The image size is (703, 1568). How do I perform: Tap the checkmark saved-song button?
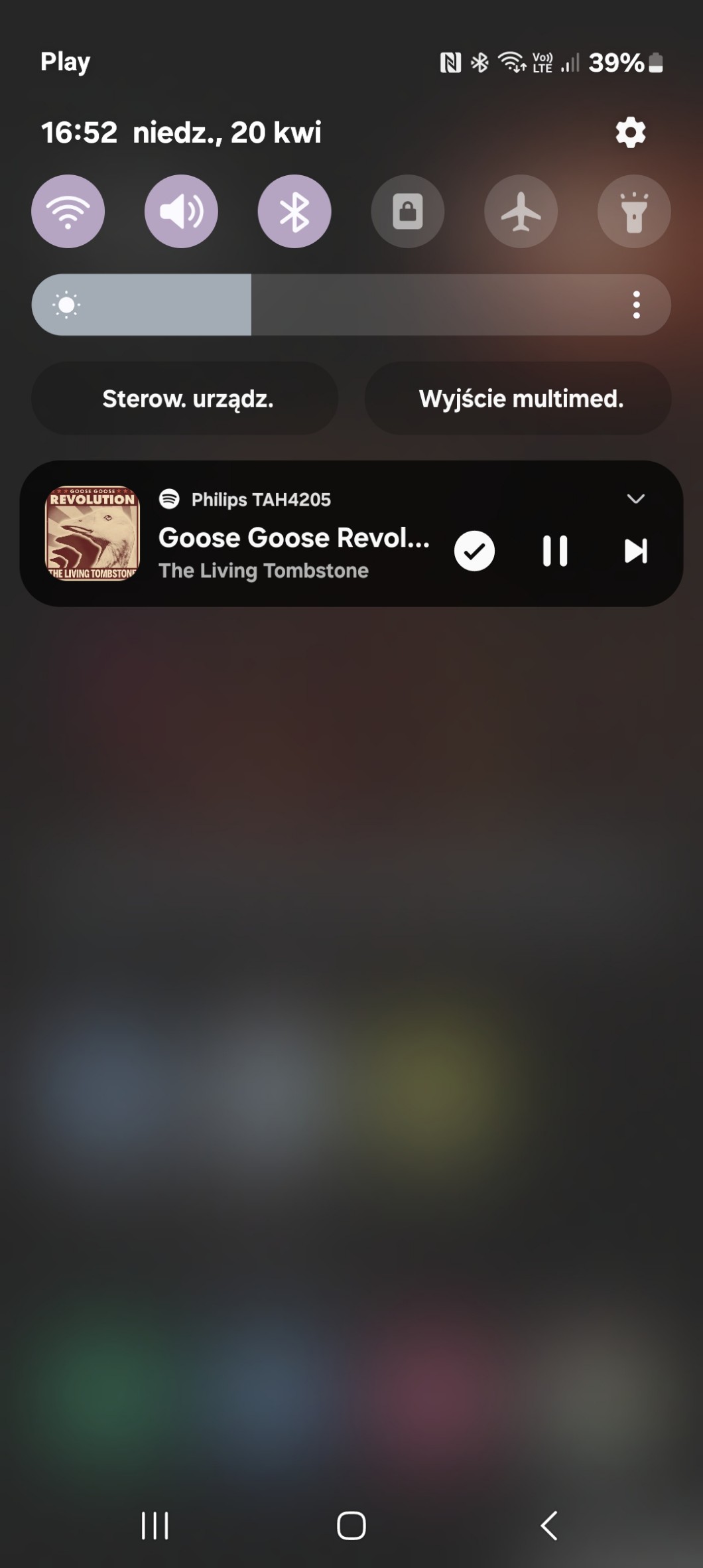point(474,551)
